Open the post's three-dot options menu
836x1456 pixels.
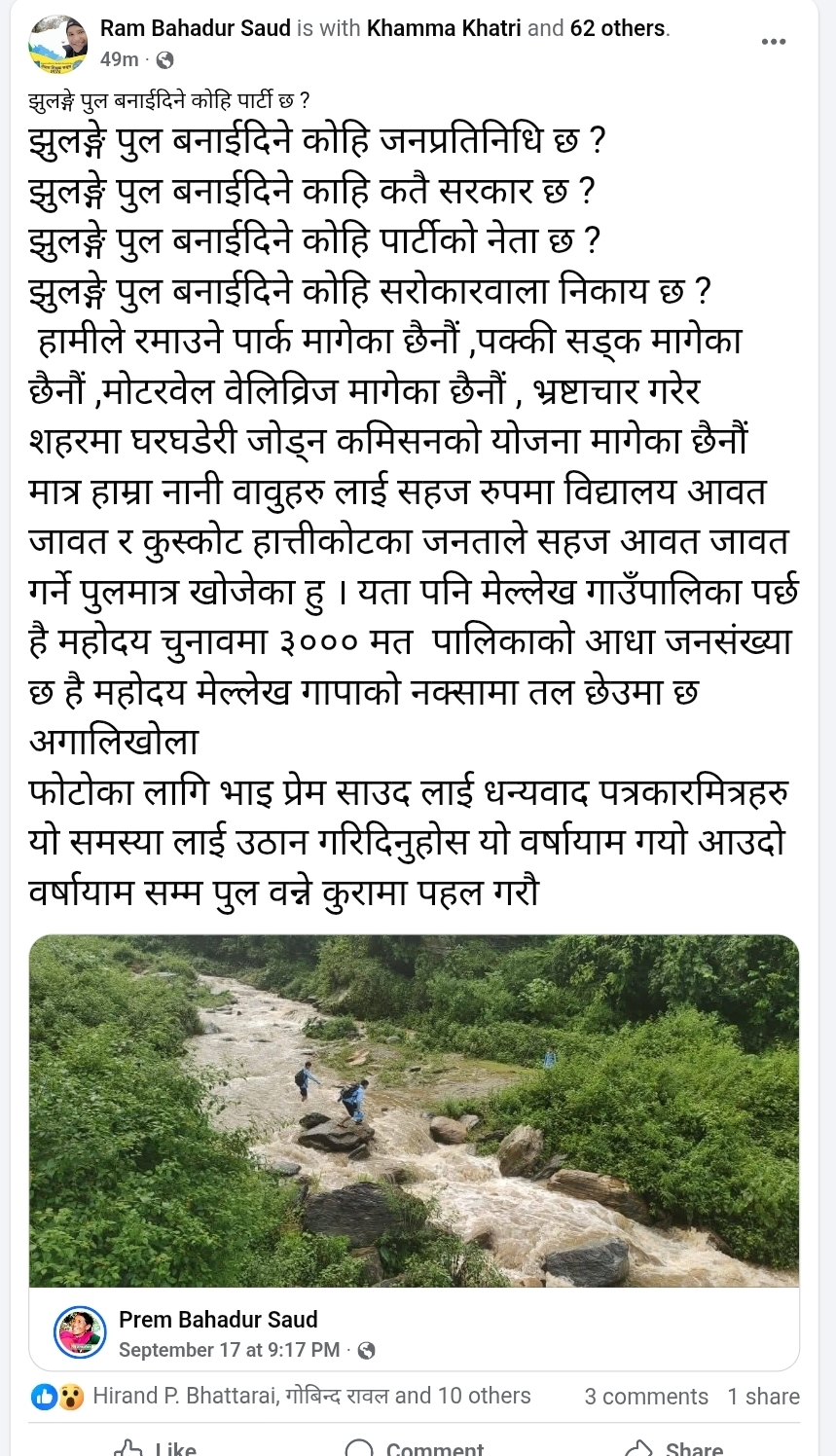coord(774,42)
